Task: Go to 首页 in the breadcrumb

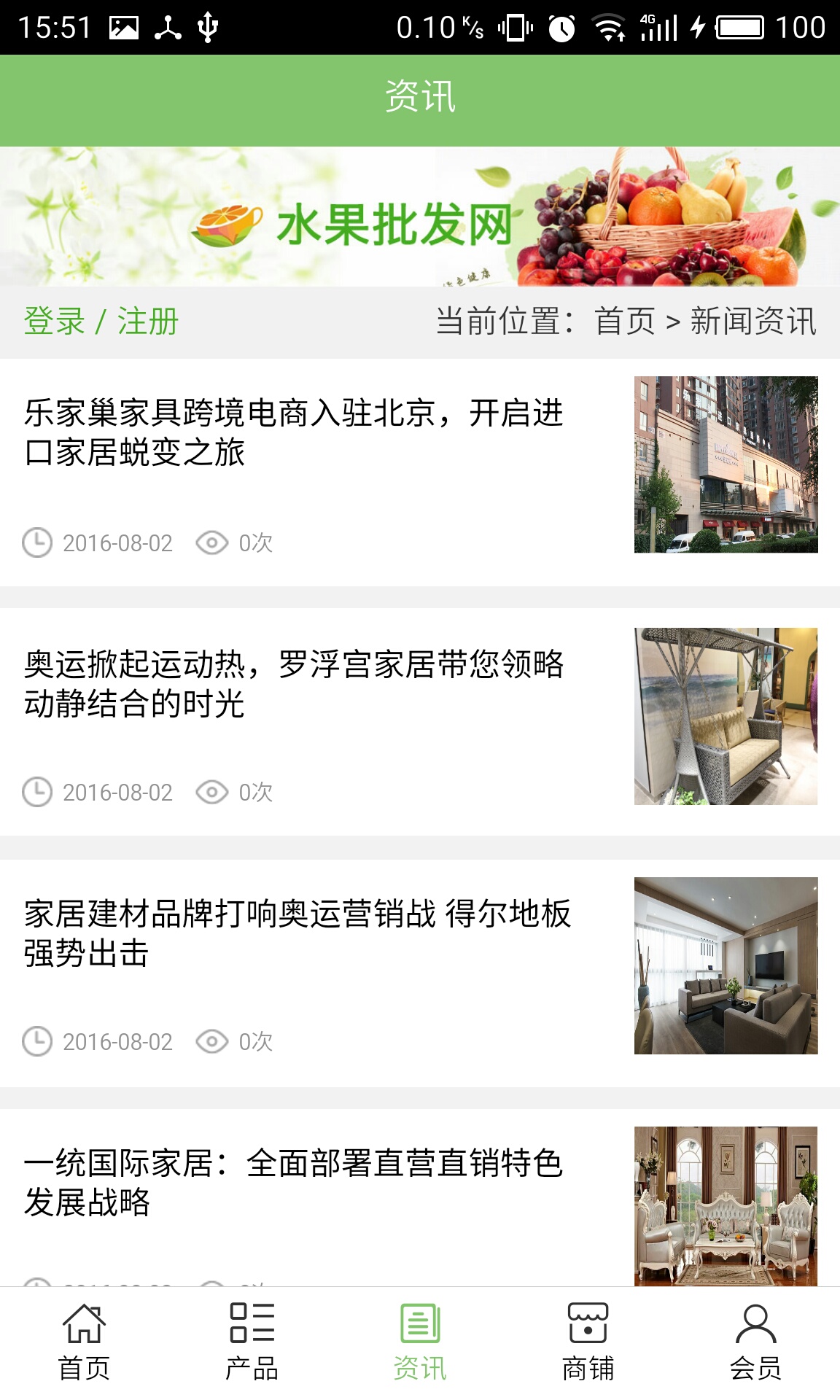Action: click(x=625, y=322)
